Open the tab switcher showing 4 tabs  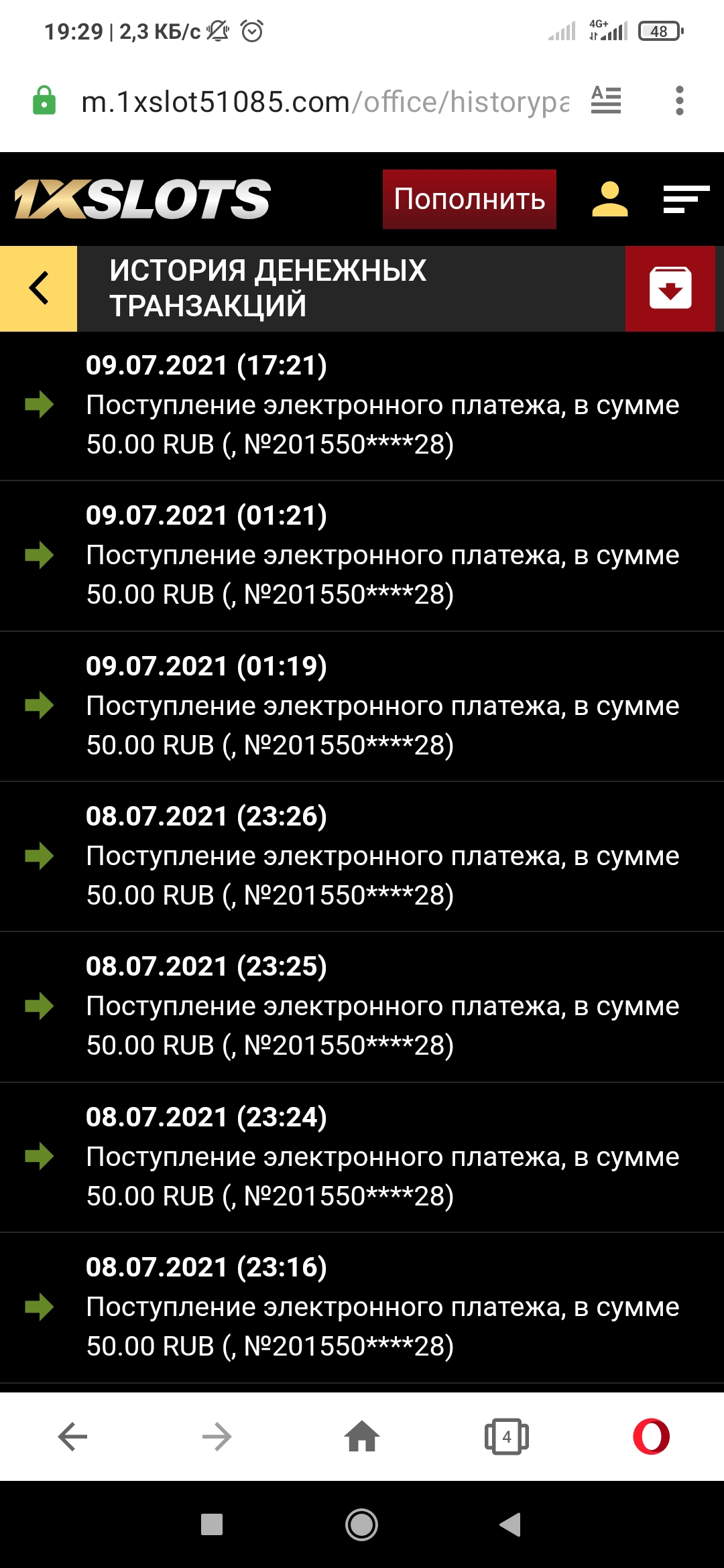[507, 1437]
